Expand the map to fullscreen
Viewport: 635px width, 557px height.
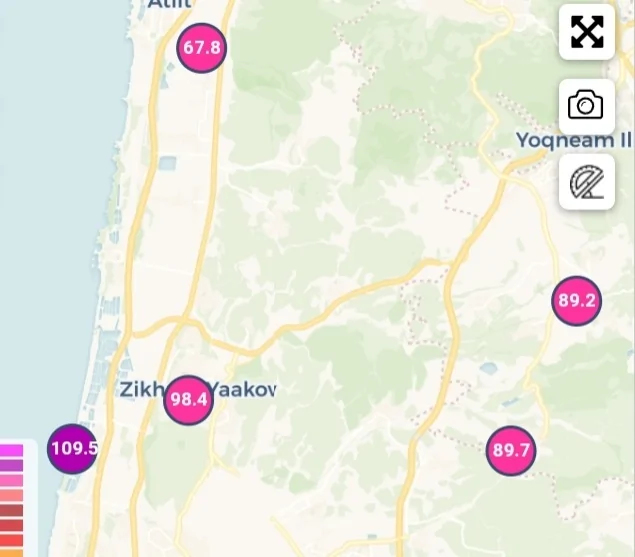tap(587, 32)
